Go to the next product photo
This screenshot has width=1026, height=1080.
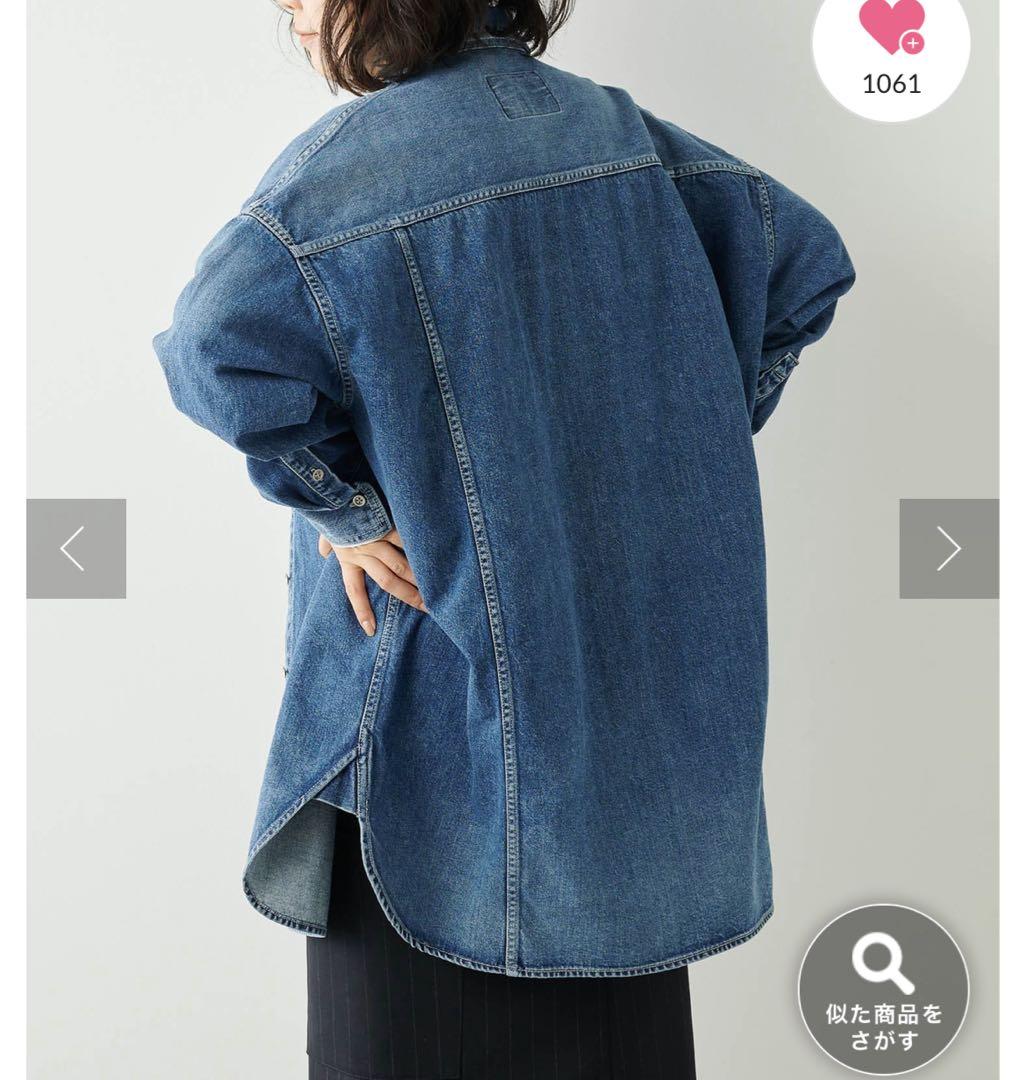(x=948, y=549)
